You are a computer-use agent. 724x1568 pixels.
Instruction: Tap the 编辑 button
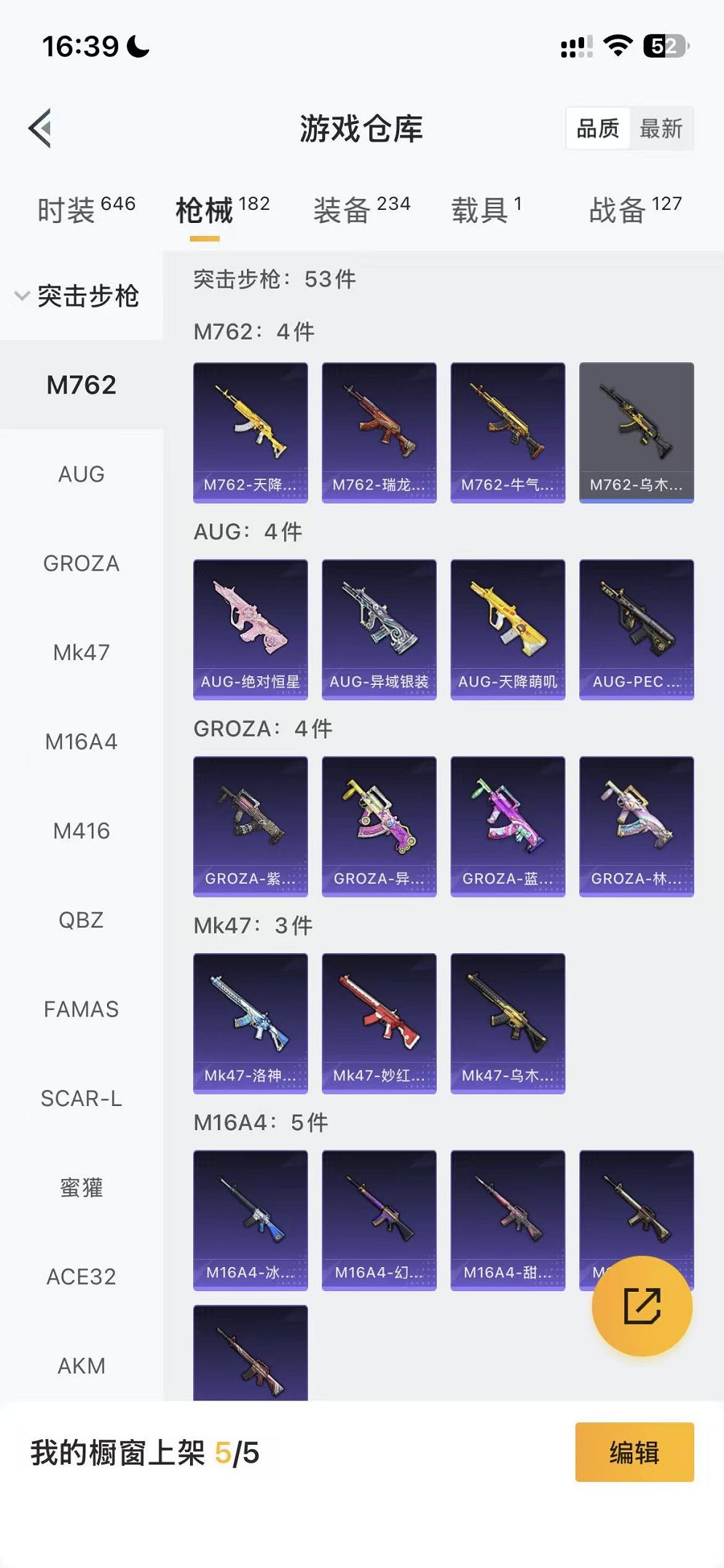tap(634, 1451)
